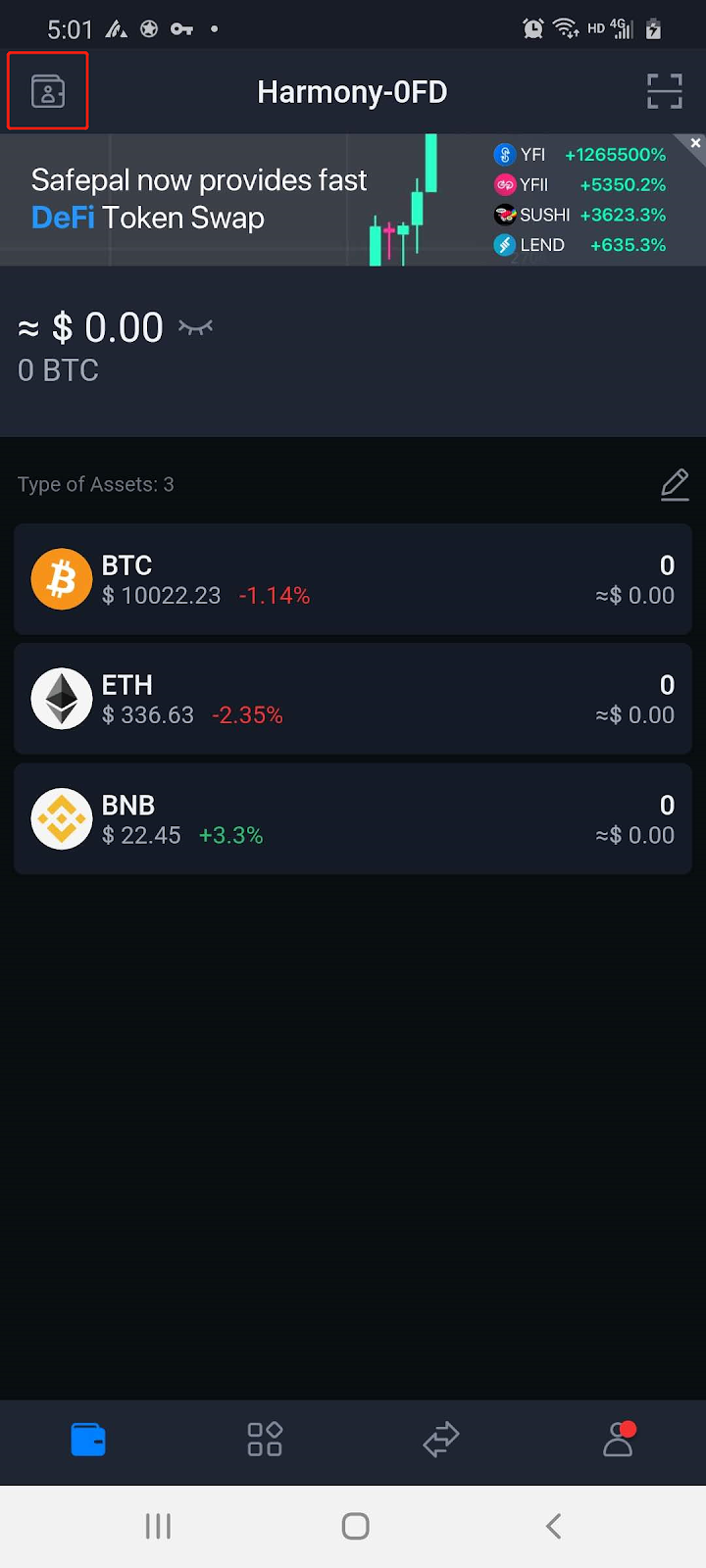Switch to the DApp grid tab
The width and height of the screenshot is (706, 1568).
pos(265,1440)
